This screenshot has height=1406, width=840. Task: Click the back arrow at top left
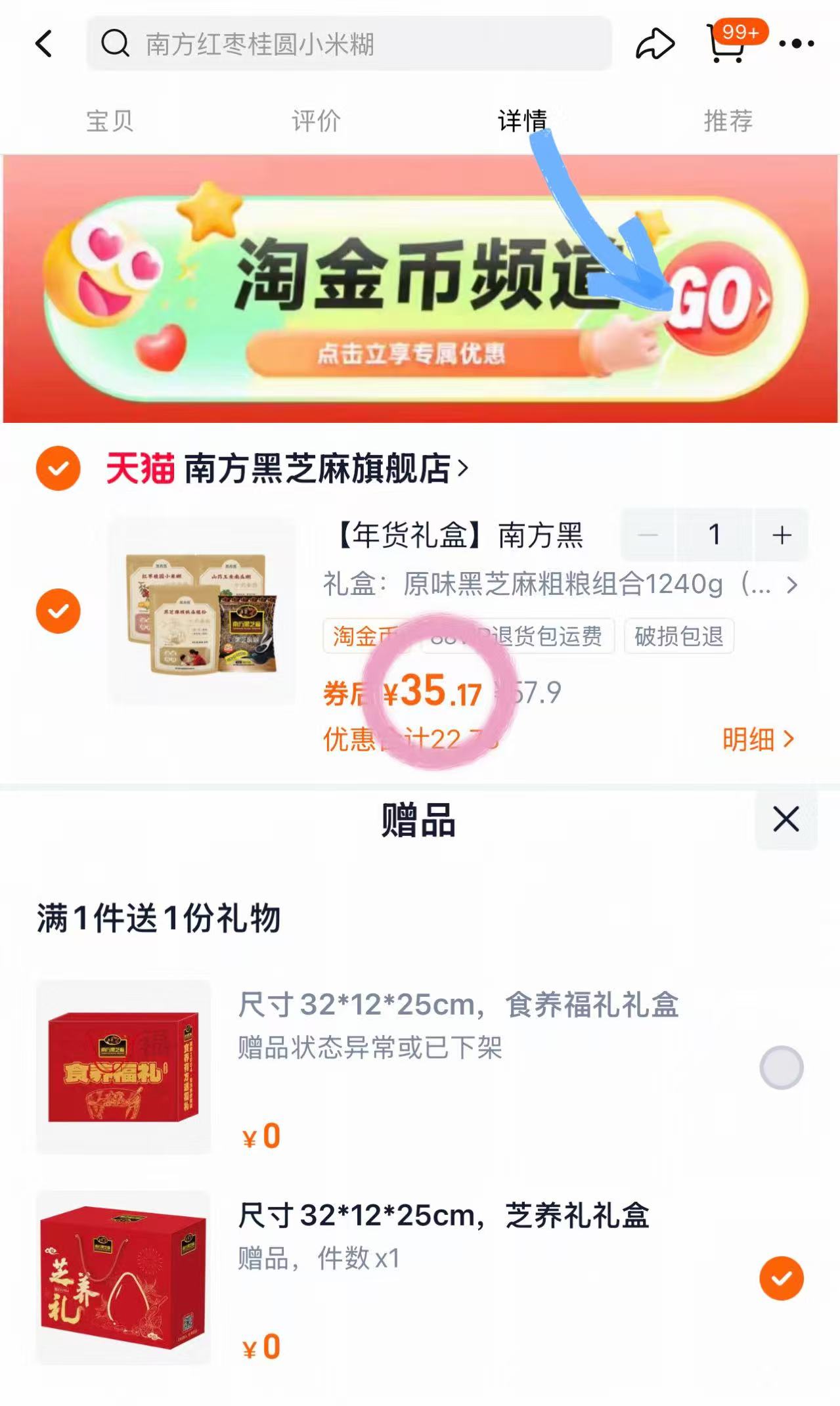pyautogui.click(x=43, y=43)
